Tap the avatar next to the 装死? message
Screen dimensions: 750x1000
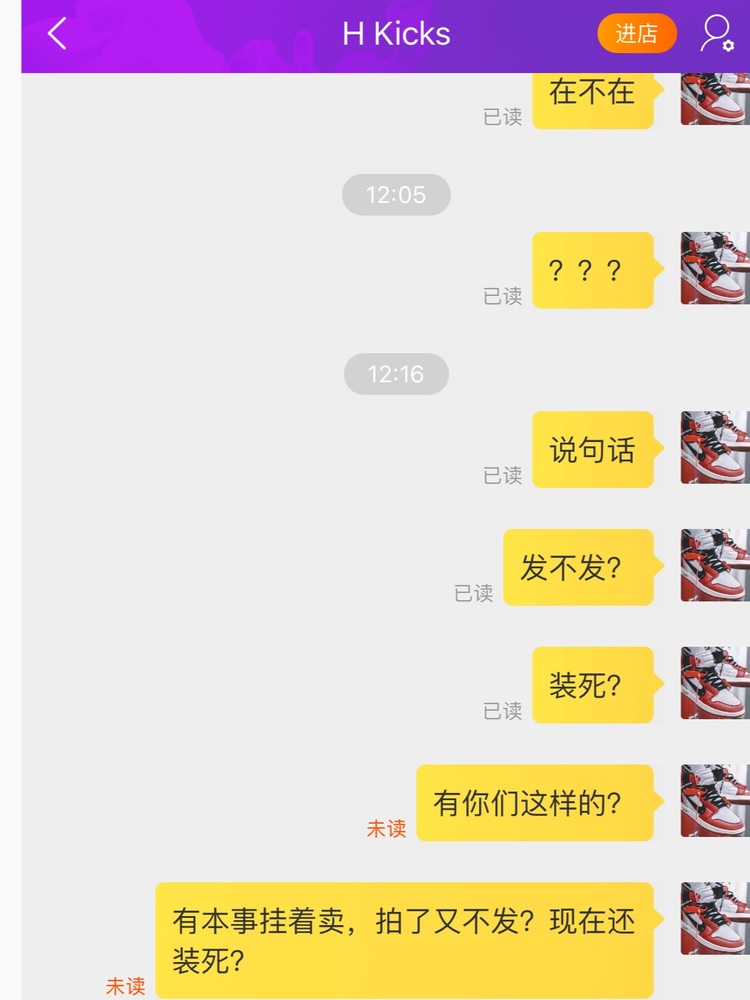714,683
